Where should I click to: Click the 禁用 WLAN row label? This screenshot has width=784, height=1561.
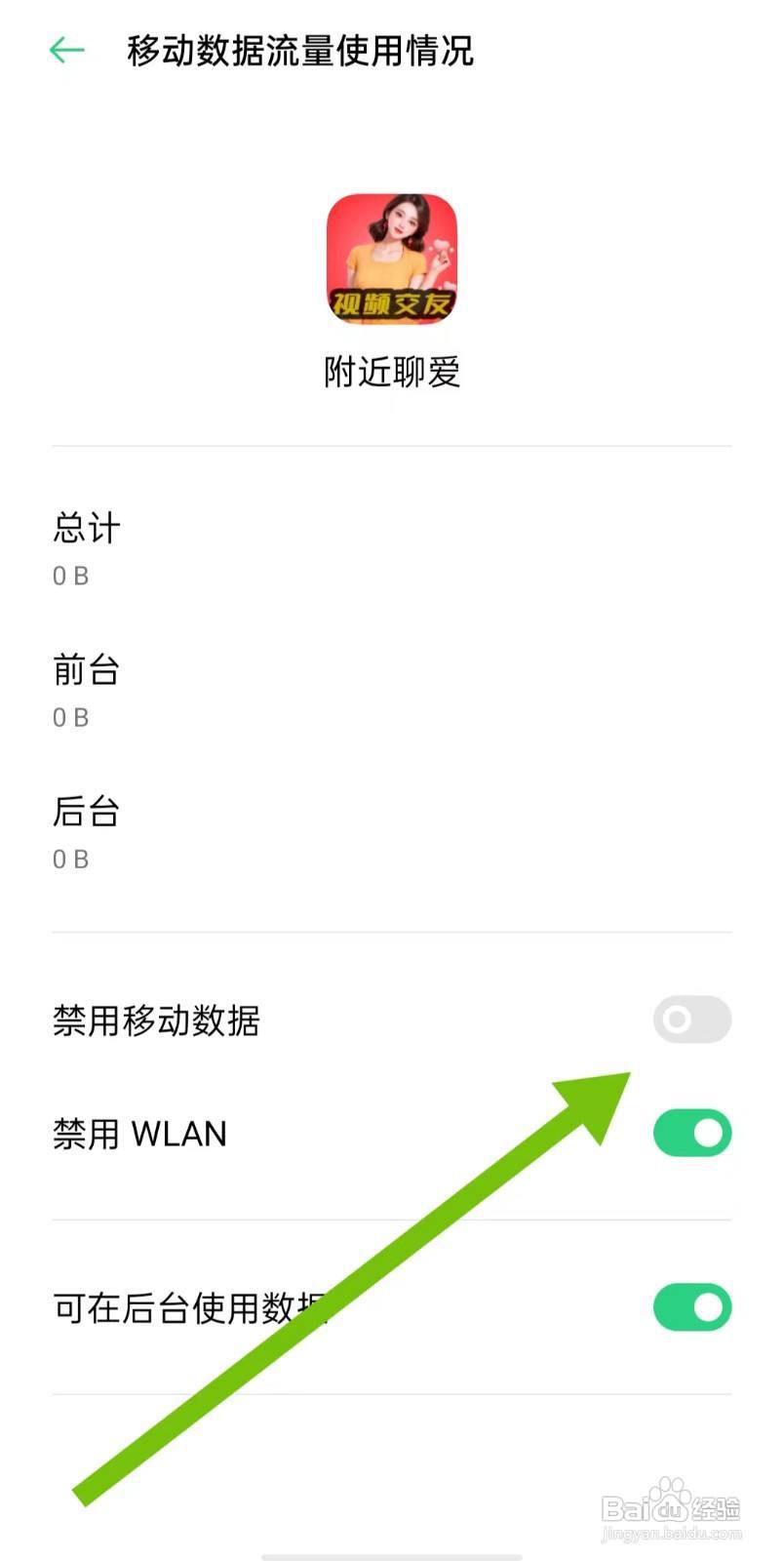pos(139,1132)
